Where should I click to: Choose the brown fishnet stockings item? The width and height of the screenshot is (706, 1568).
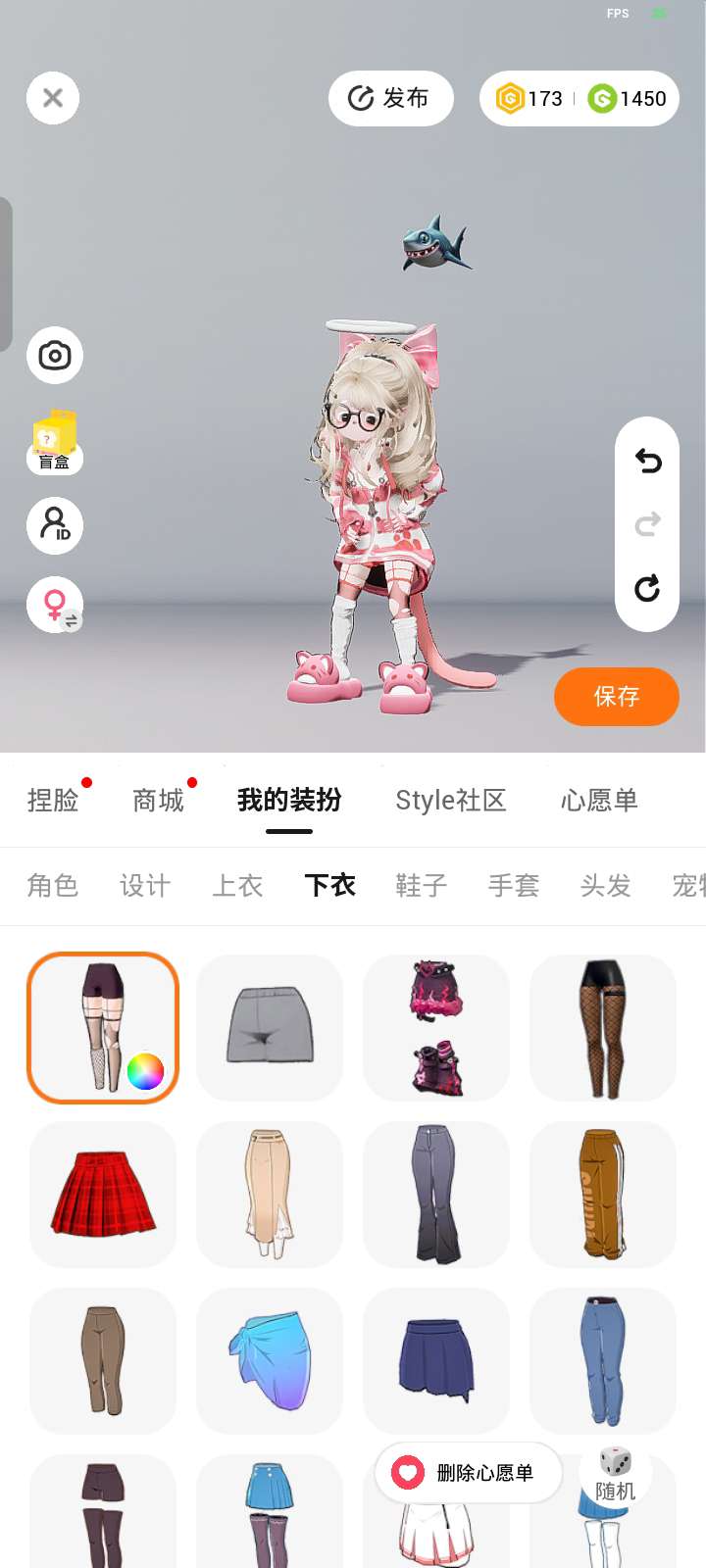[603, 1028]
